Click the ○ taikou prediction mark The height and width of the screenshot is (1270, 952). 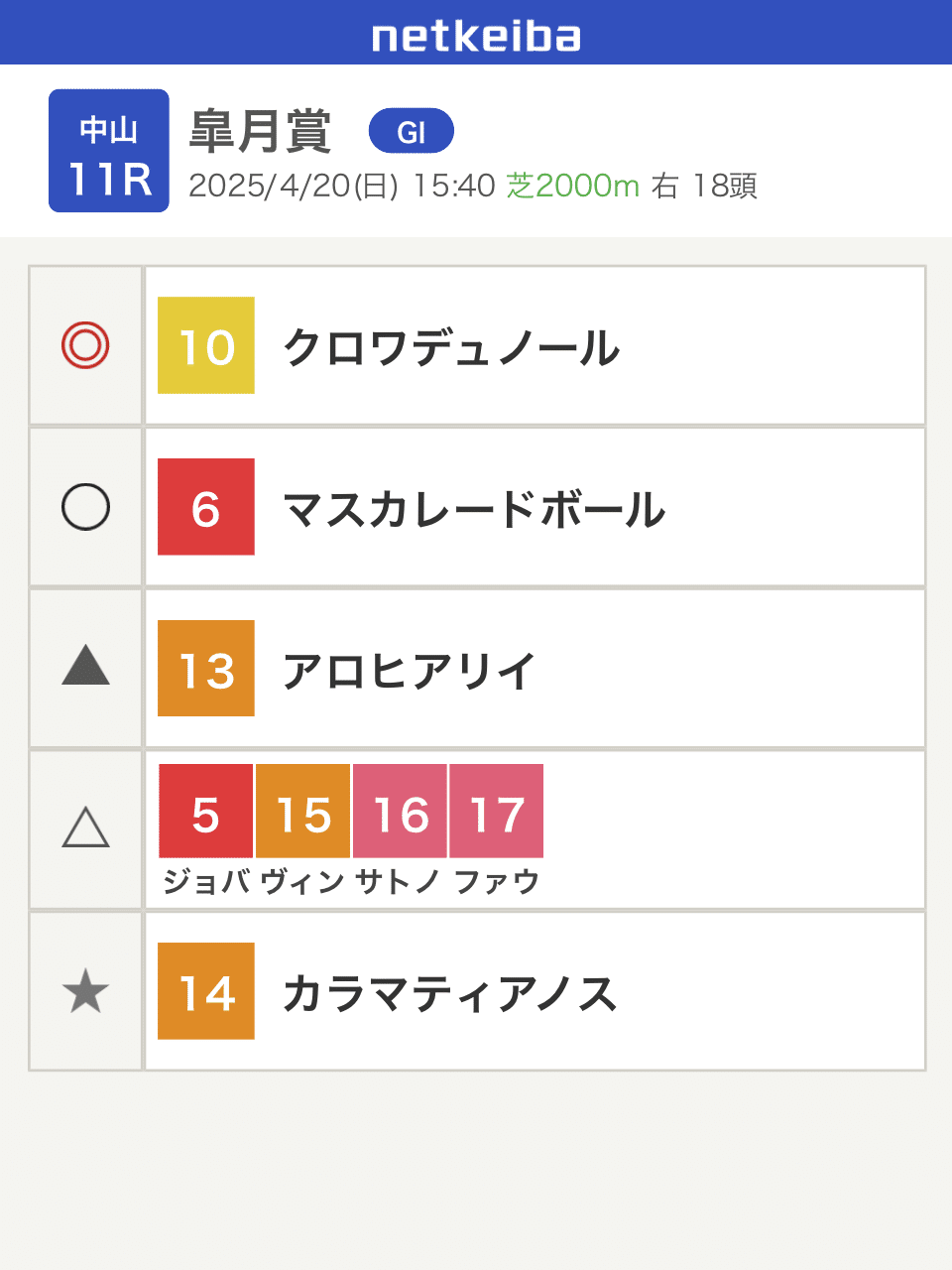[x=85, y=506]
